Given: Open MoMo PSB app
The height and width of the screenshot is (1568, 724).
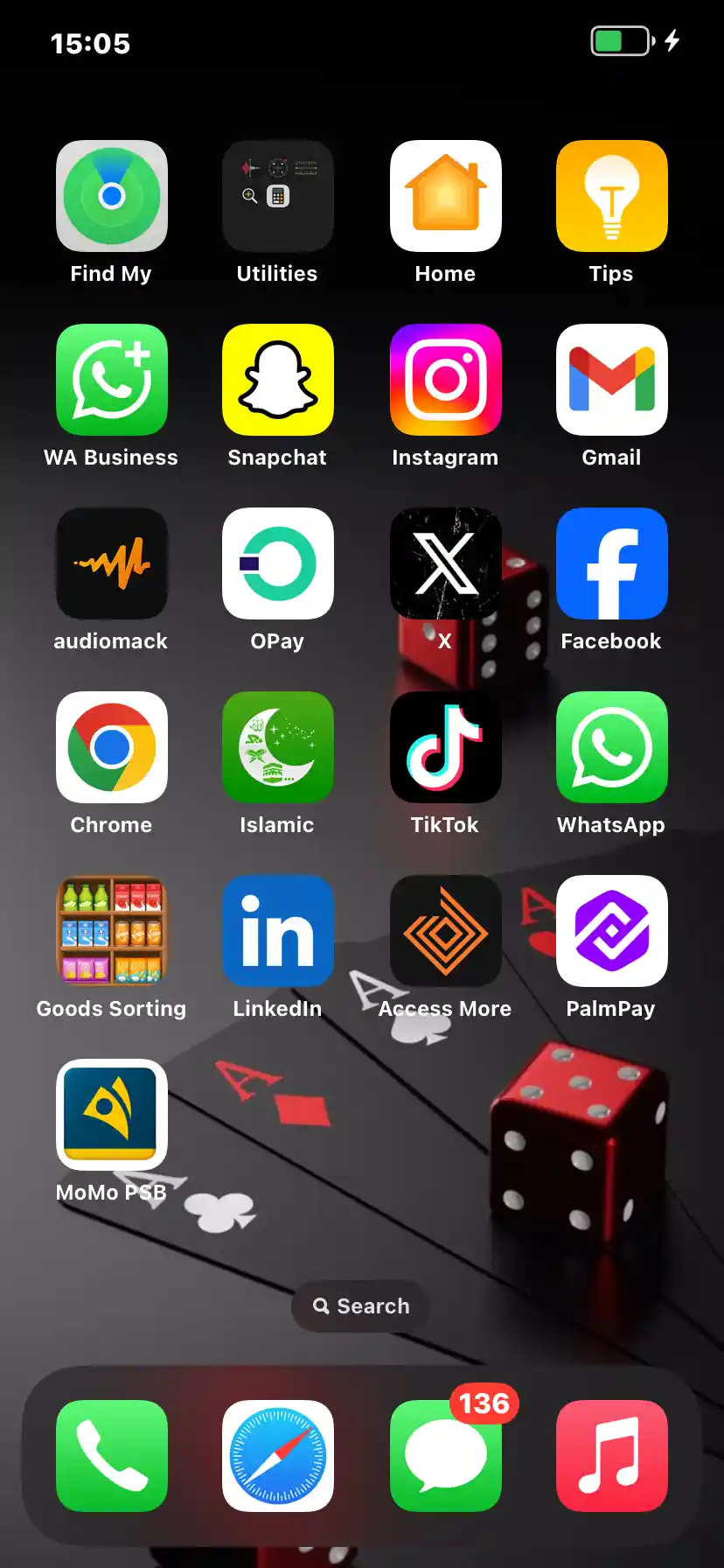Looking at the screenshot, I should pyautogui.click(x=111, y=1115).
